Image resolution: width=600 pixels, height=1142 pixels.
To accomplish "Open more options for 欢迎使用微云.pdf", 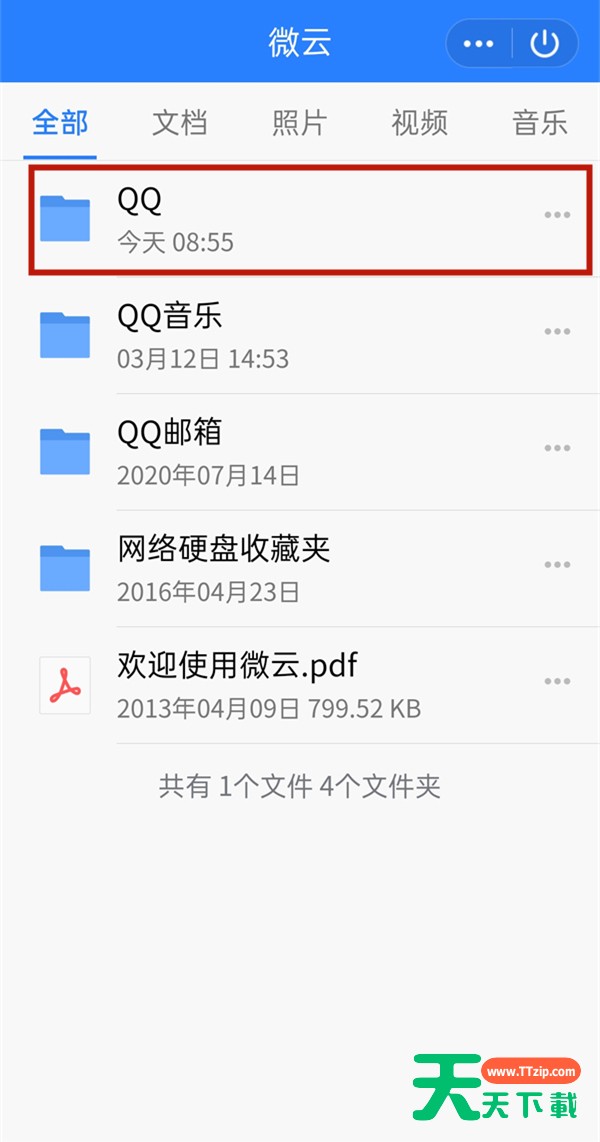I will tap(557, 681).
